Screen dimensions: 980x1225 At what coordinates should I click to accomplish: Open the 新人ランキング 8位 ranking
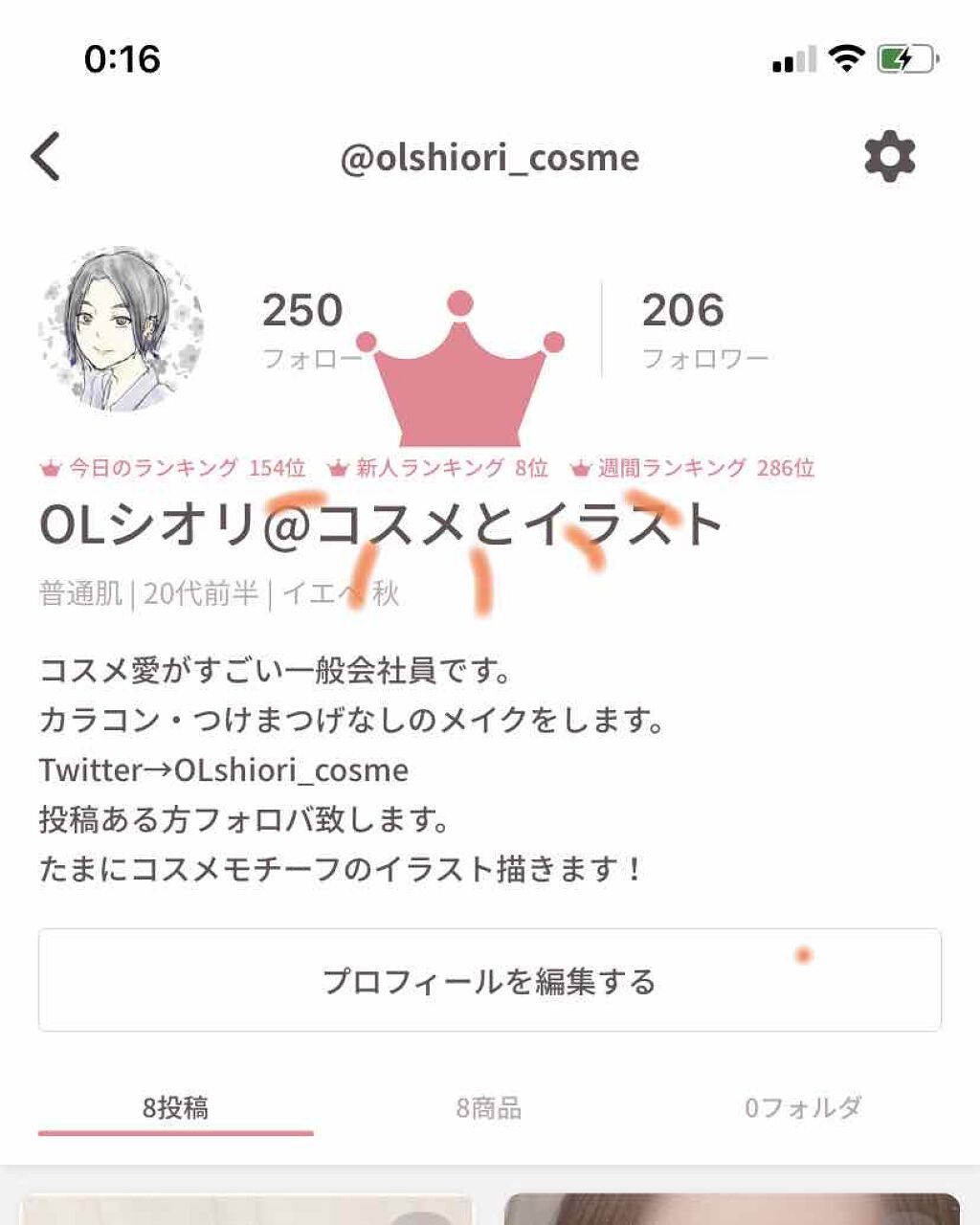point(450,469)
